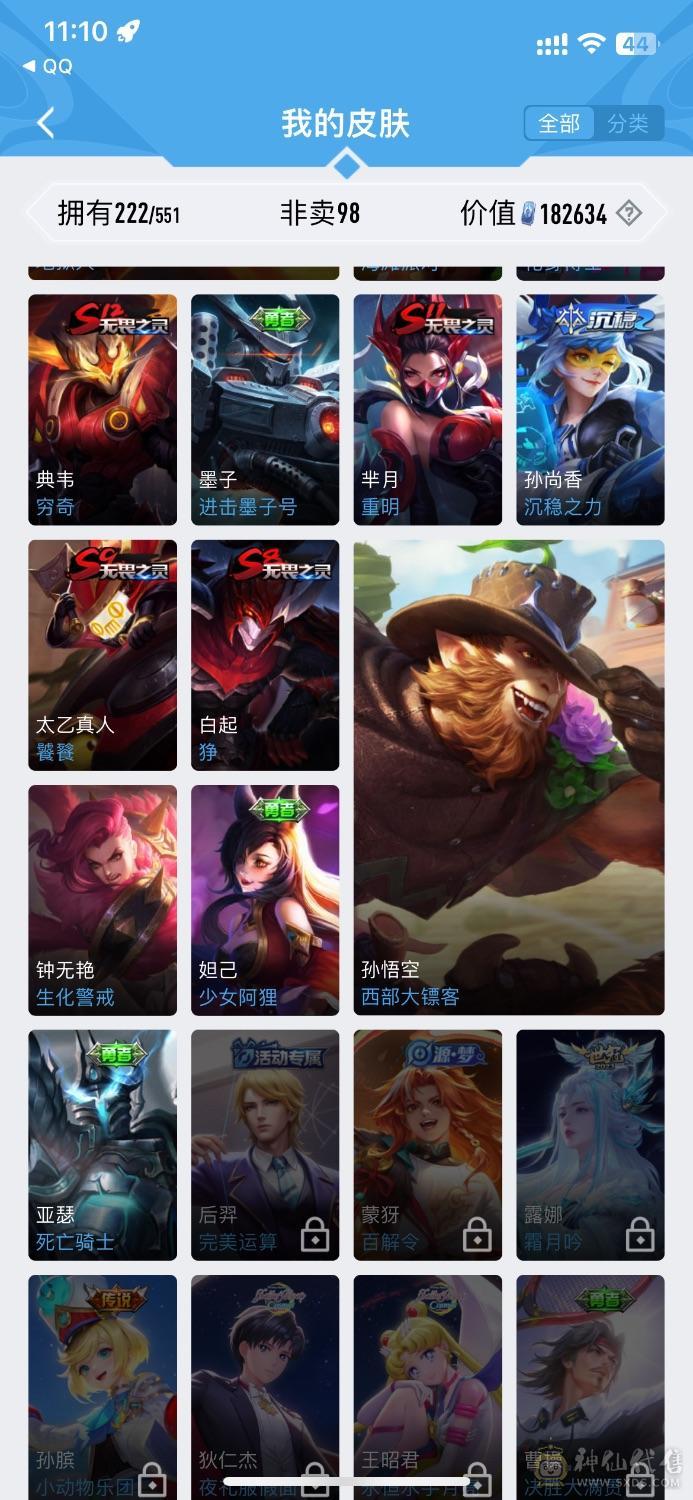Open locked 蒙犽 百解令 skin card
This screenshot has height=1500, width=693.
pyautogui.click(x=428, y=1145)
